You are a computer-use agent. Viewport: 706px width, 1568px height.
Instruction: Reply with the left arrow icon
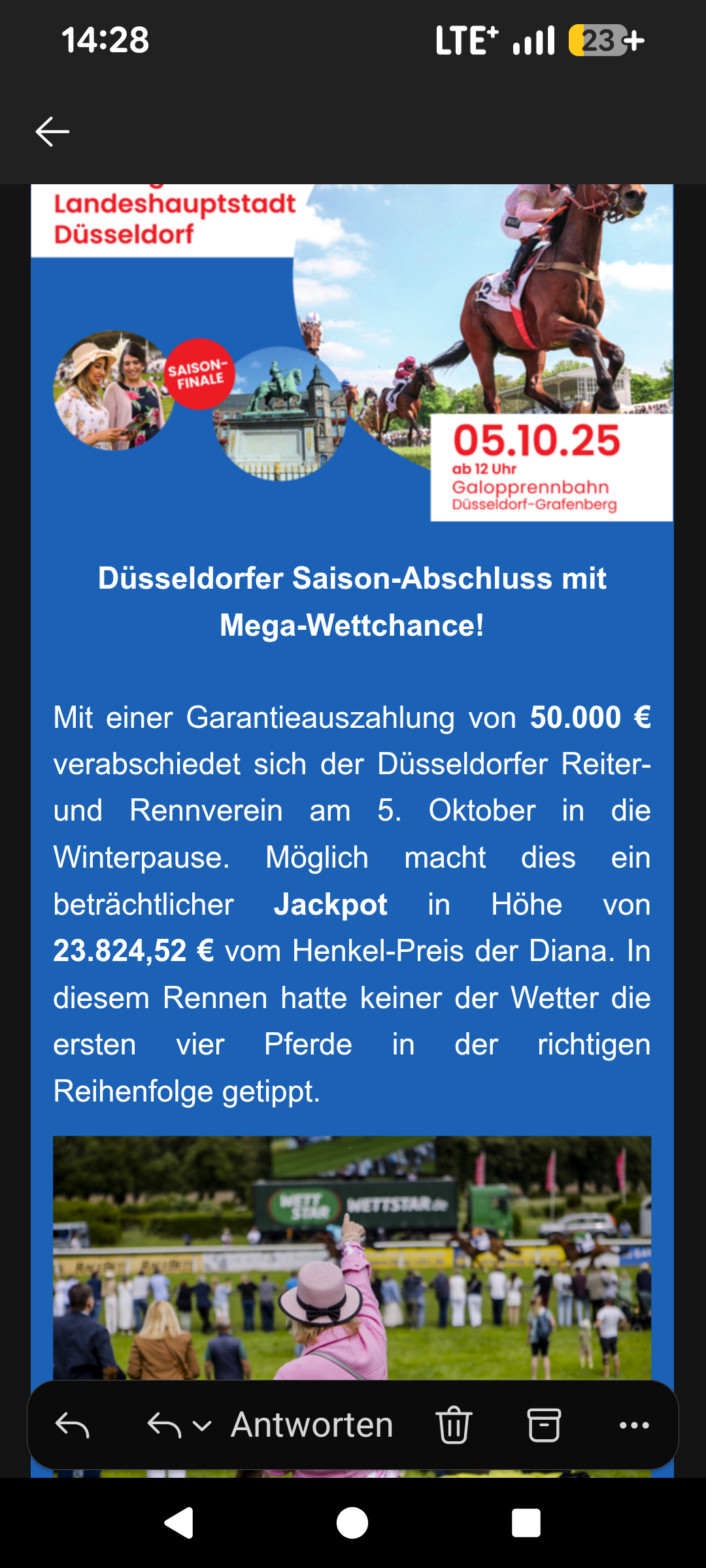72,1425
